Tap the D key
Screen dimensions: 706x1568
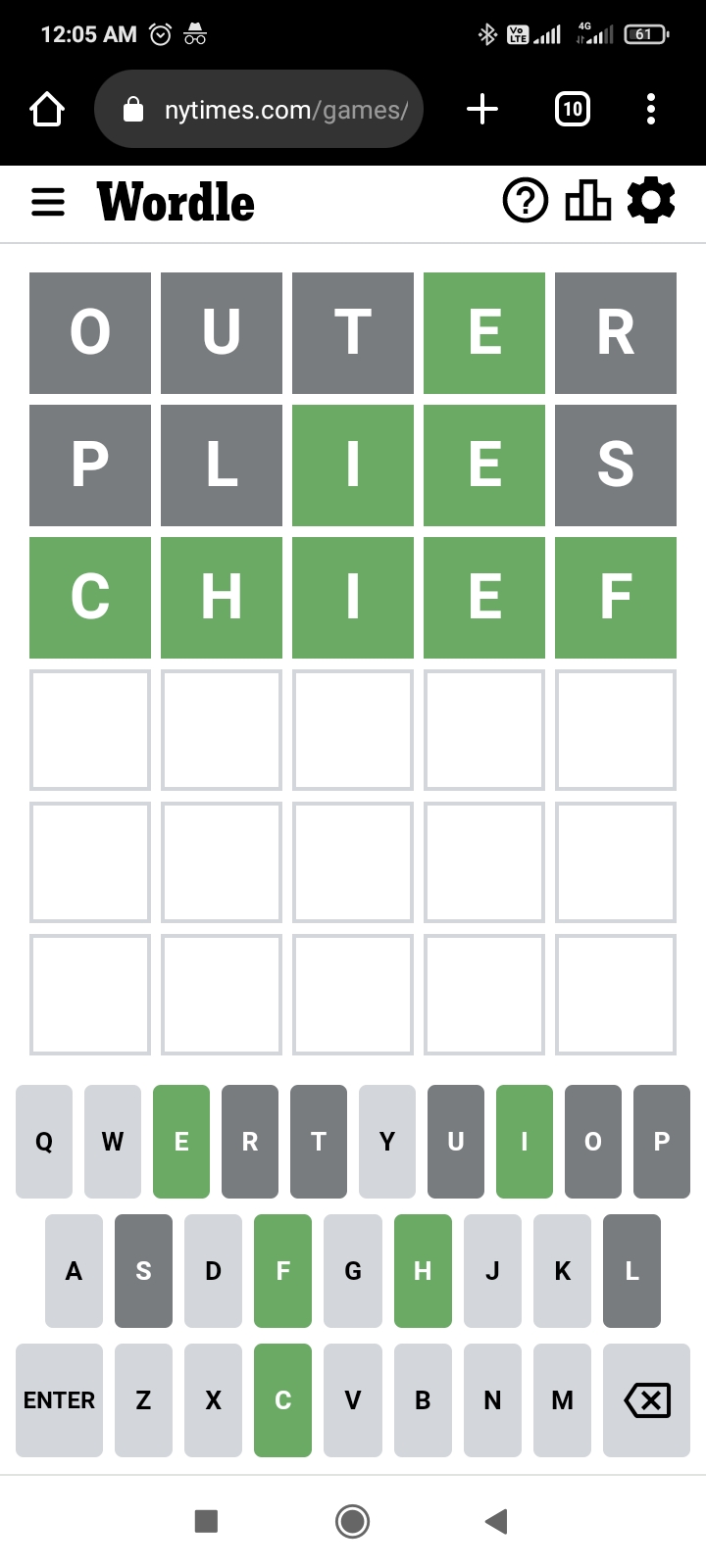(213, 1271)
